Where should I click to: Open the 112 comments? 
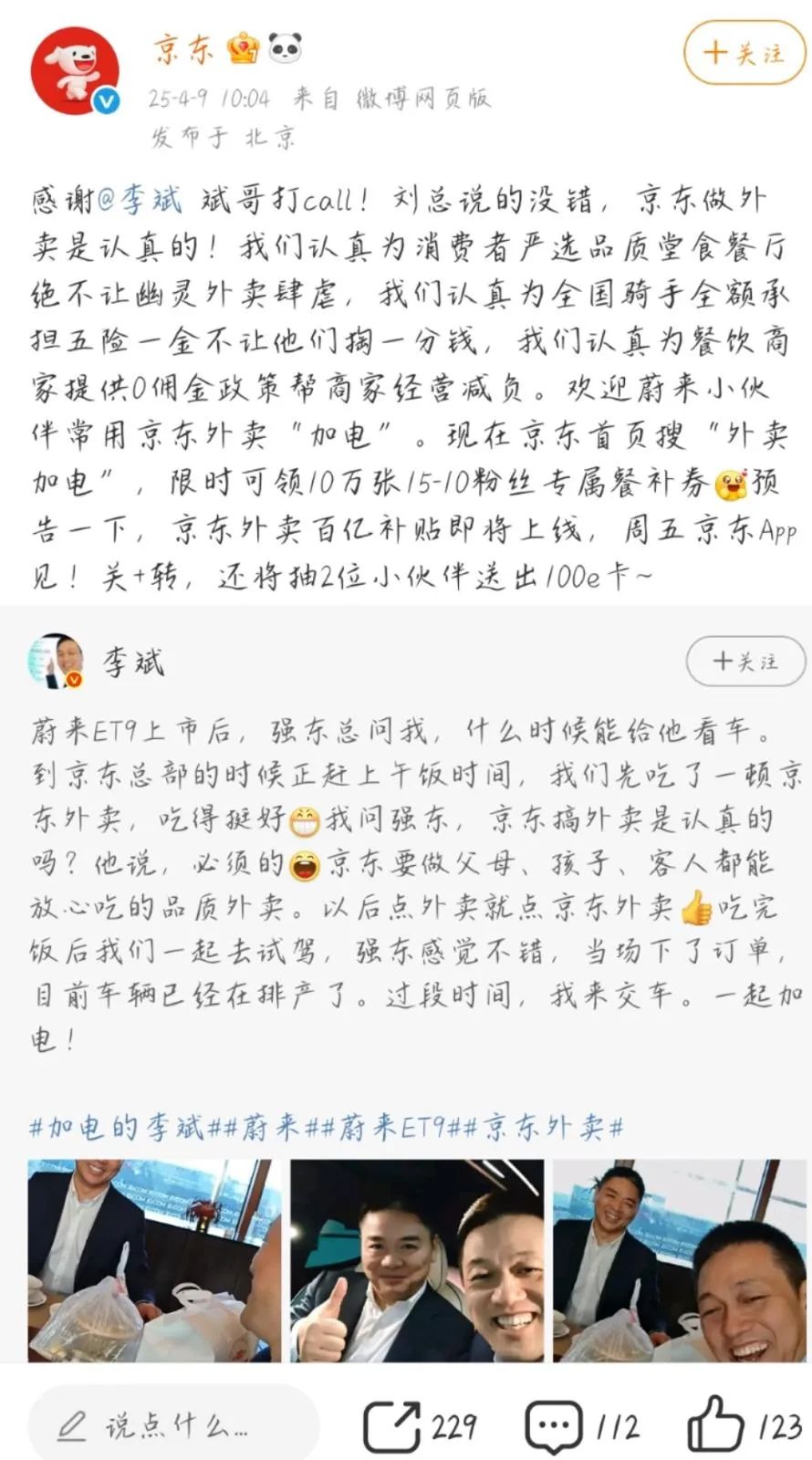(582, 1426)
